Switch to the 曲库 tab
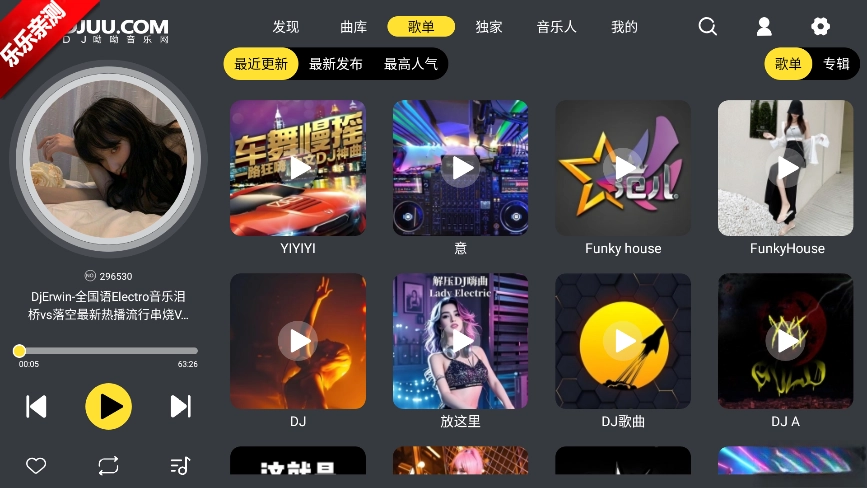The image size is (867, 488). coord(354,27)
